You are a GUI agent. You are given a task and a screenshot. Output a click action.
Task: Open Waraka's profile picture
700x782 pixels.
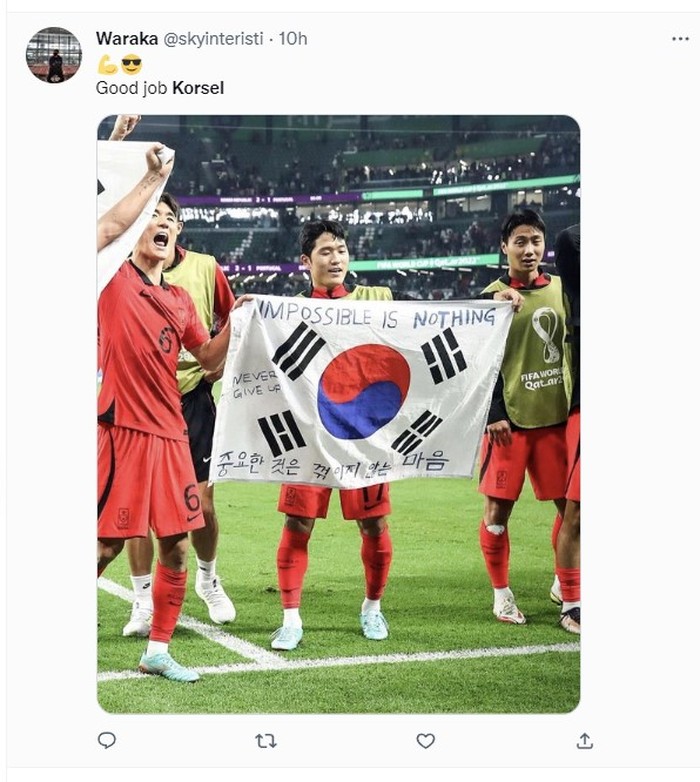tap(54, 55)
